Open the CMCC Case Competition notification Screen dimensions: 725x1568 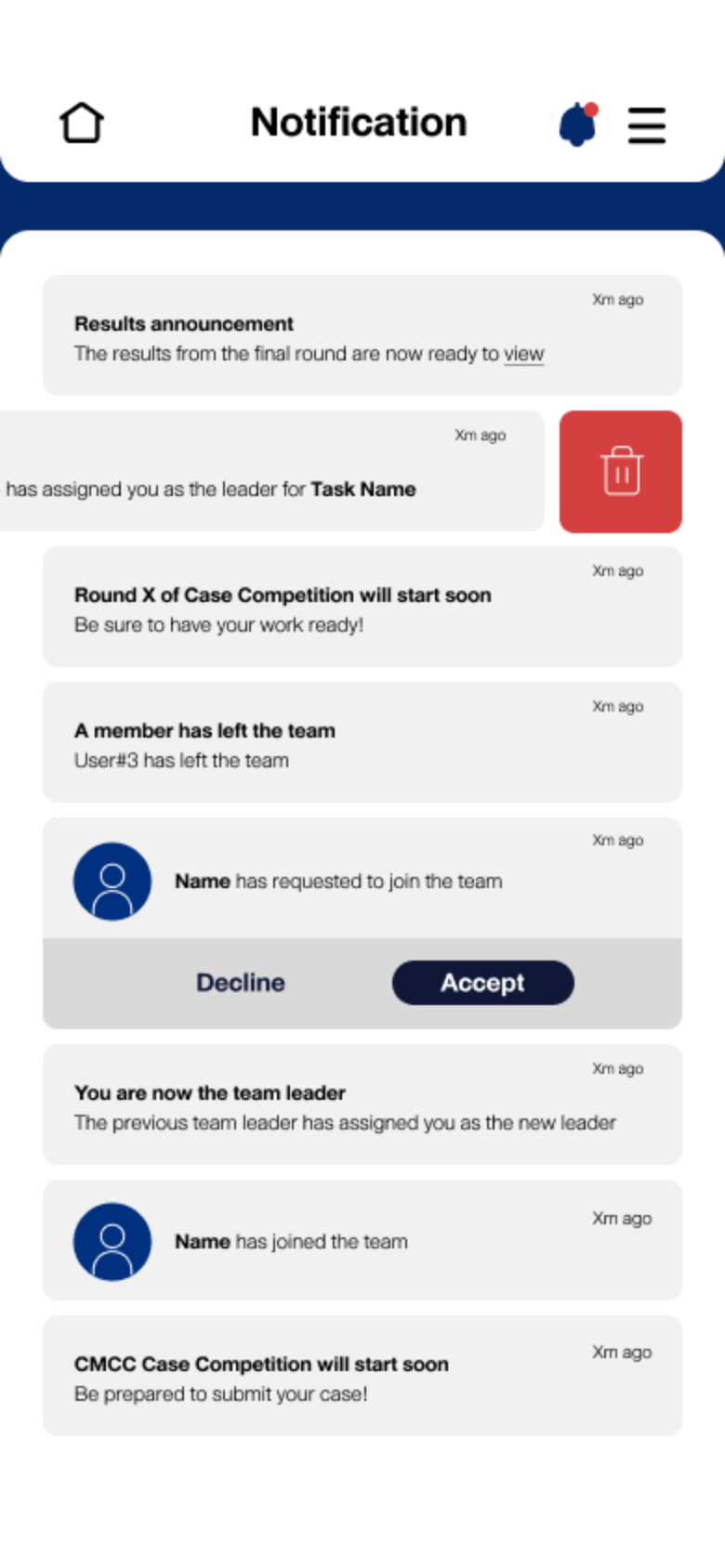click(x=362, y=1377)
